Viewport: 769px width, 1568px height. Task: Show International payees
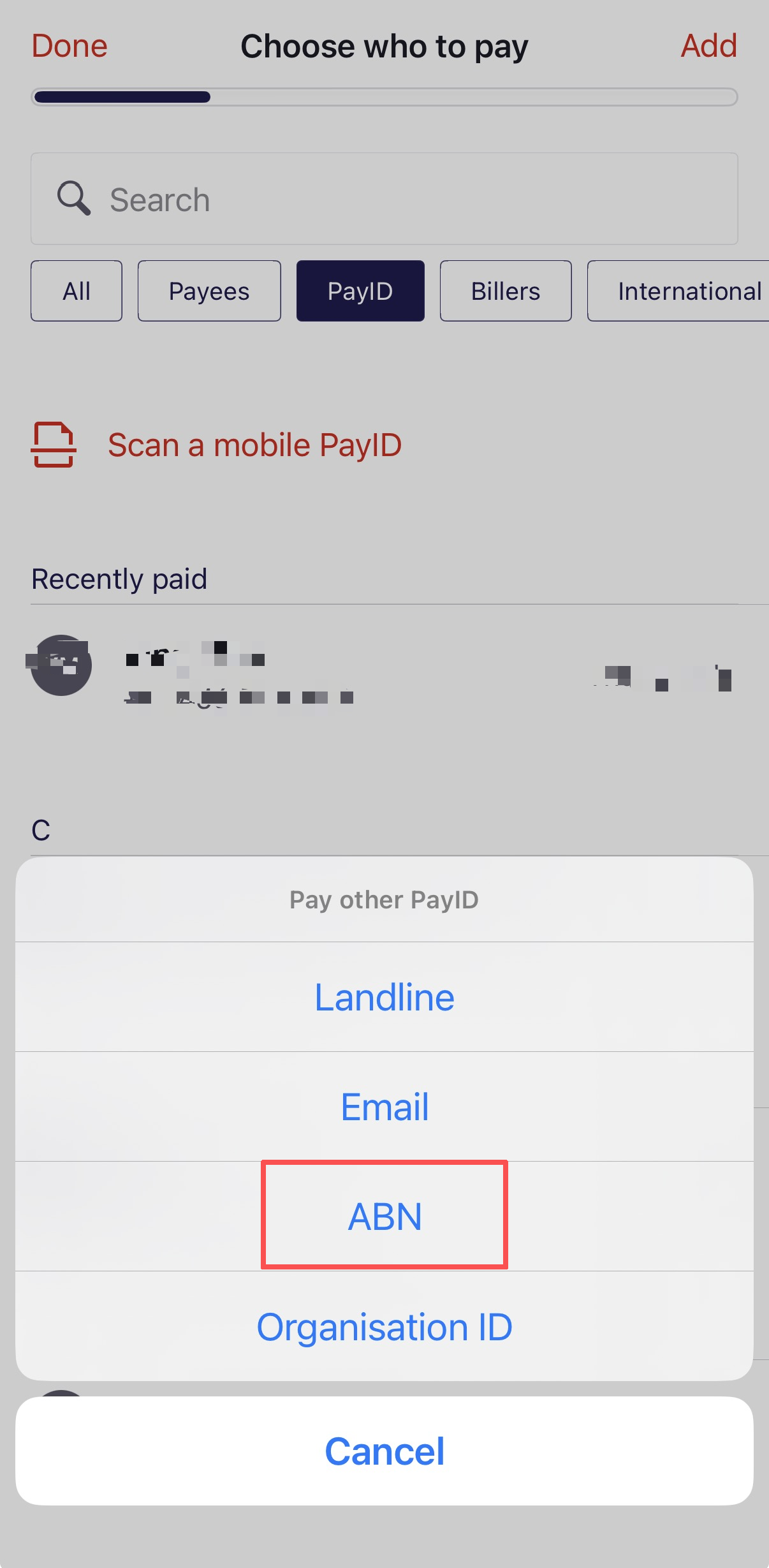682,291
